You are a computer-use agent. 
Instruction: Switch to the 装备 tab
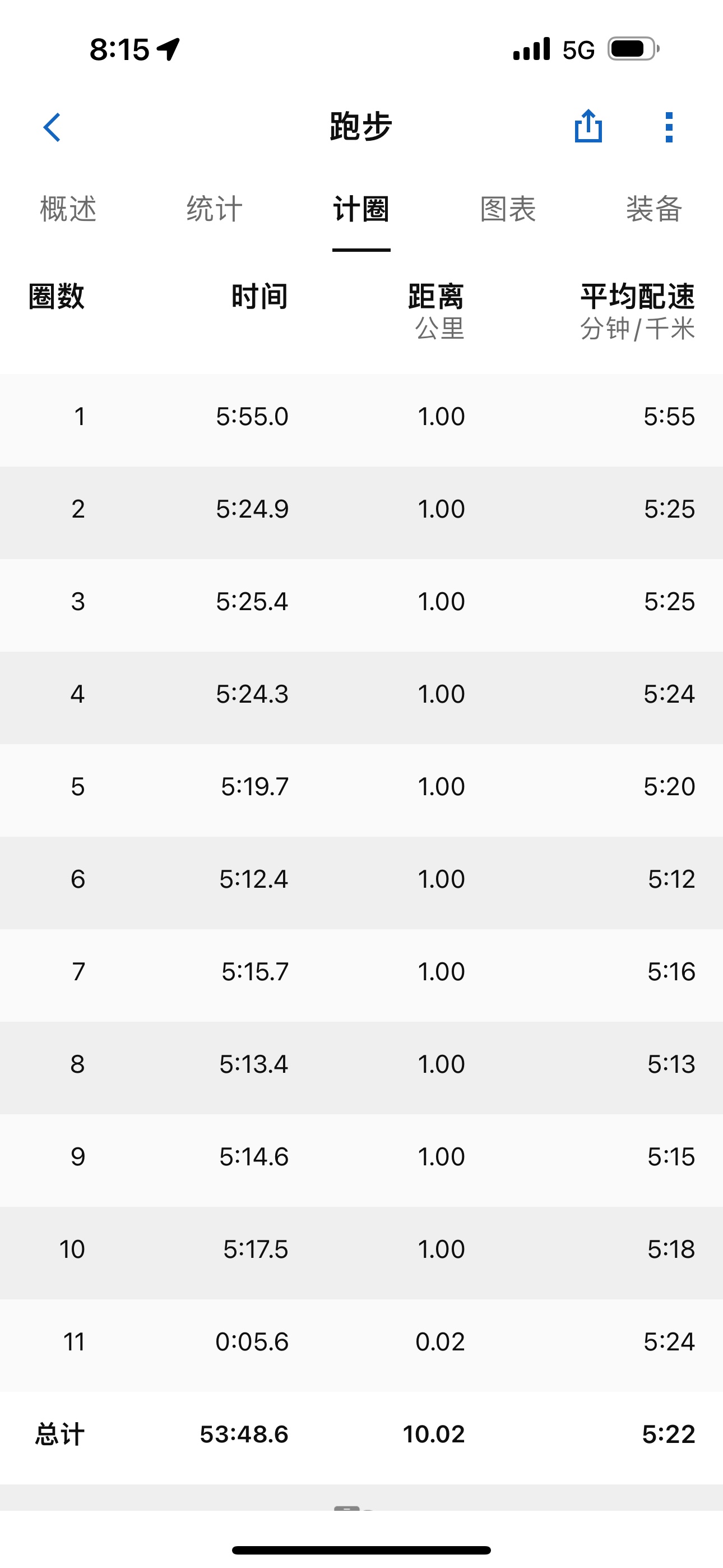(654, 209)
